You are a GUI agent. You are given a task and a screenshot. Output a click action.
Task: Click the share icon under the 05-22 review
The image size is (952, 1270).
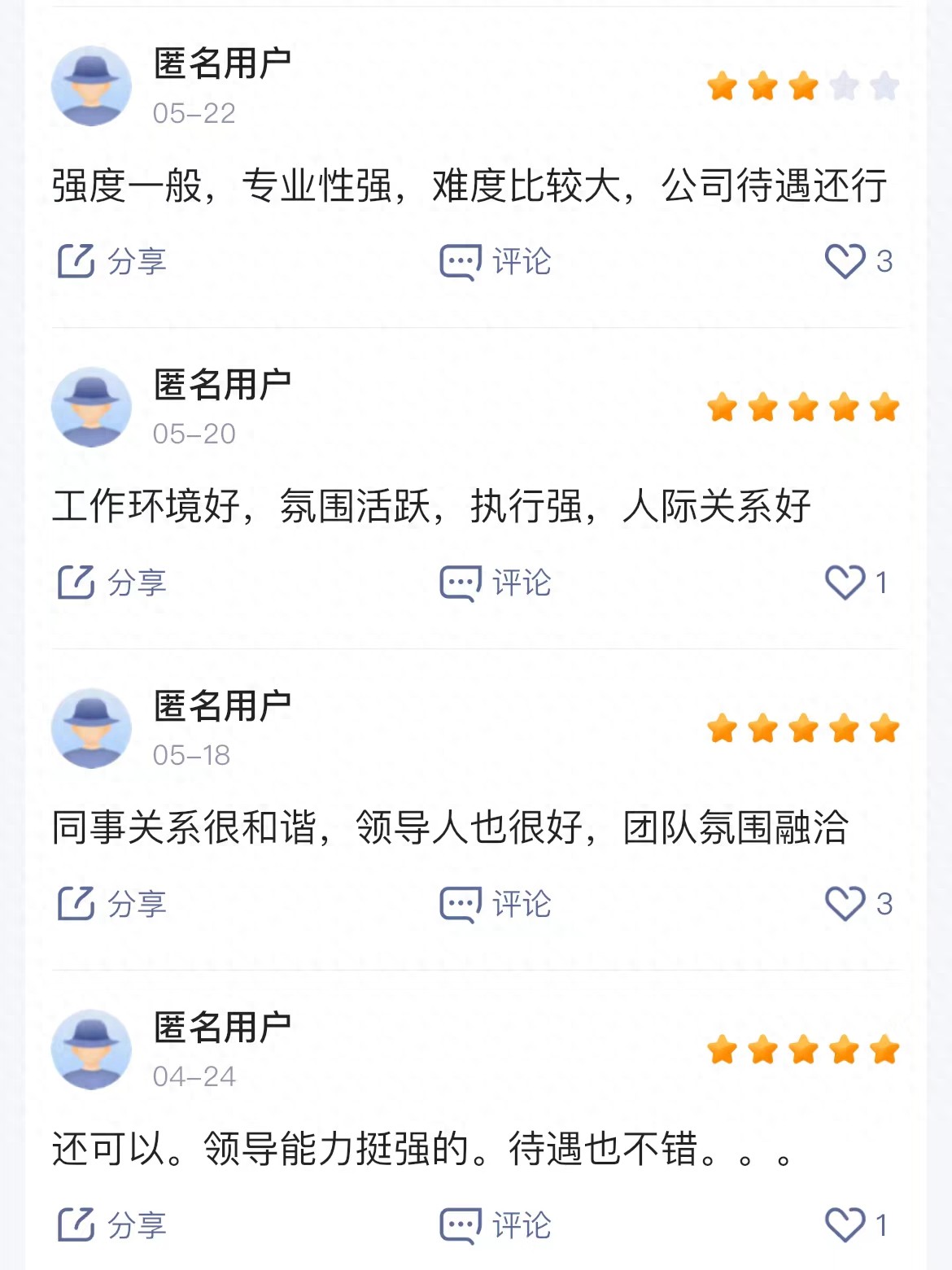click(x=76, y=260)
